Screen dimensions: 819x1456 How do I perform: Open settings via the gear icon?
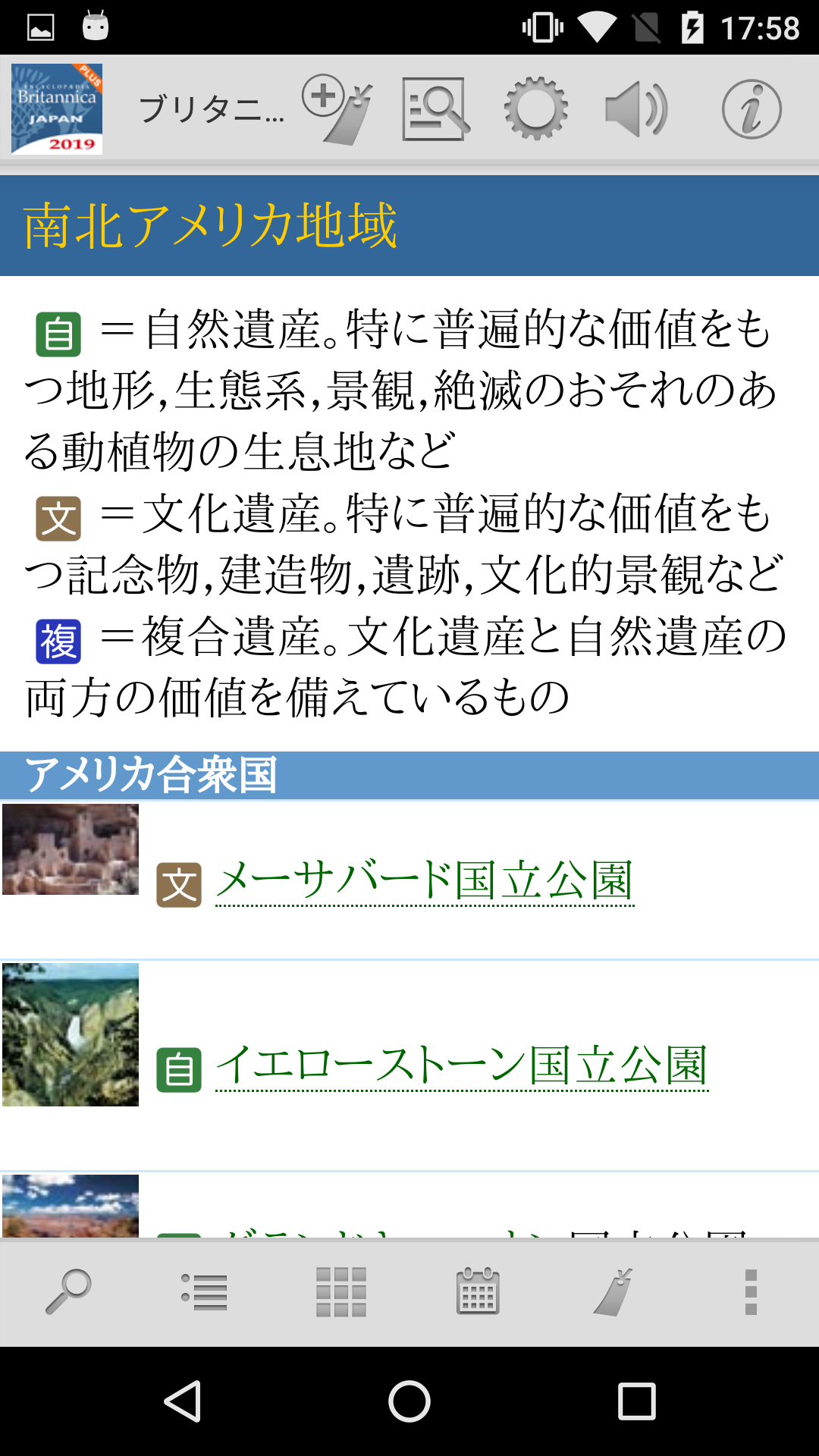tap(535, 109)
